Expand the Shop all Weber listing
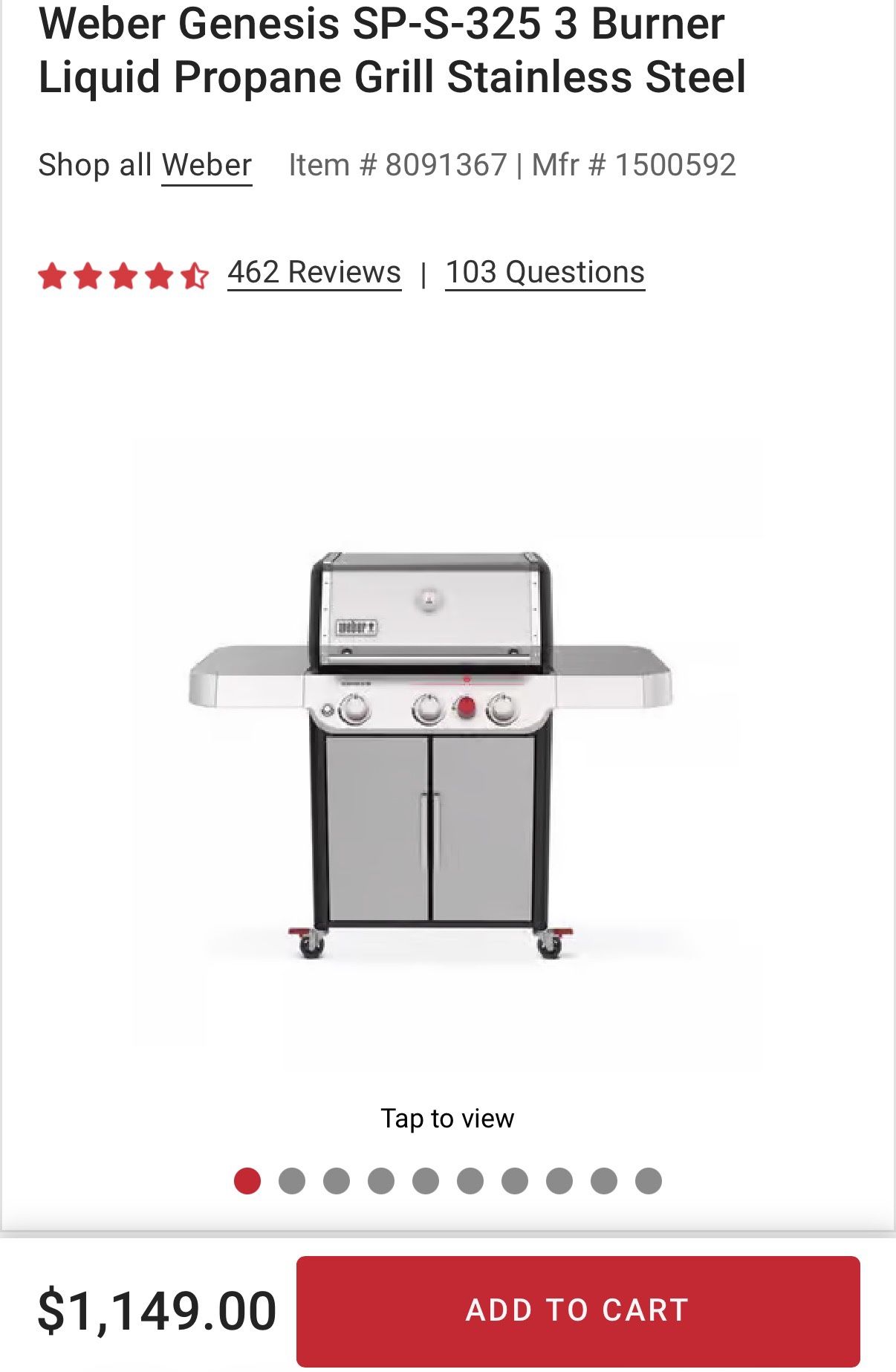 coord(144,165)
